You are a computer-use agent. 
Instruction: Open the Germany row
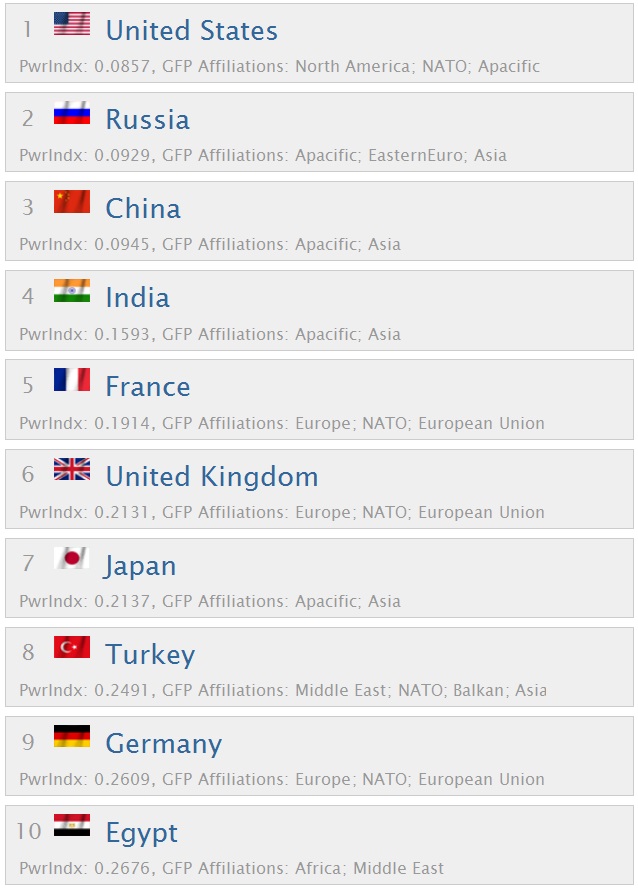163,744
